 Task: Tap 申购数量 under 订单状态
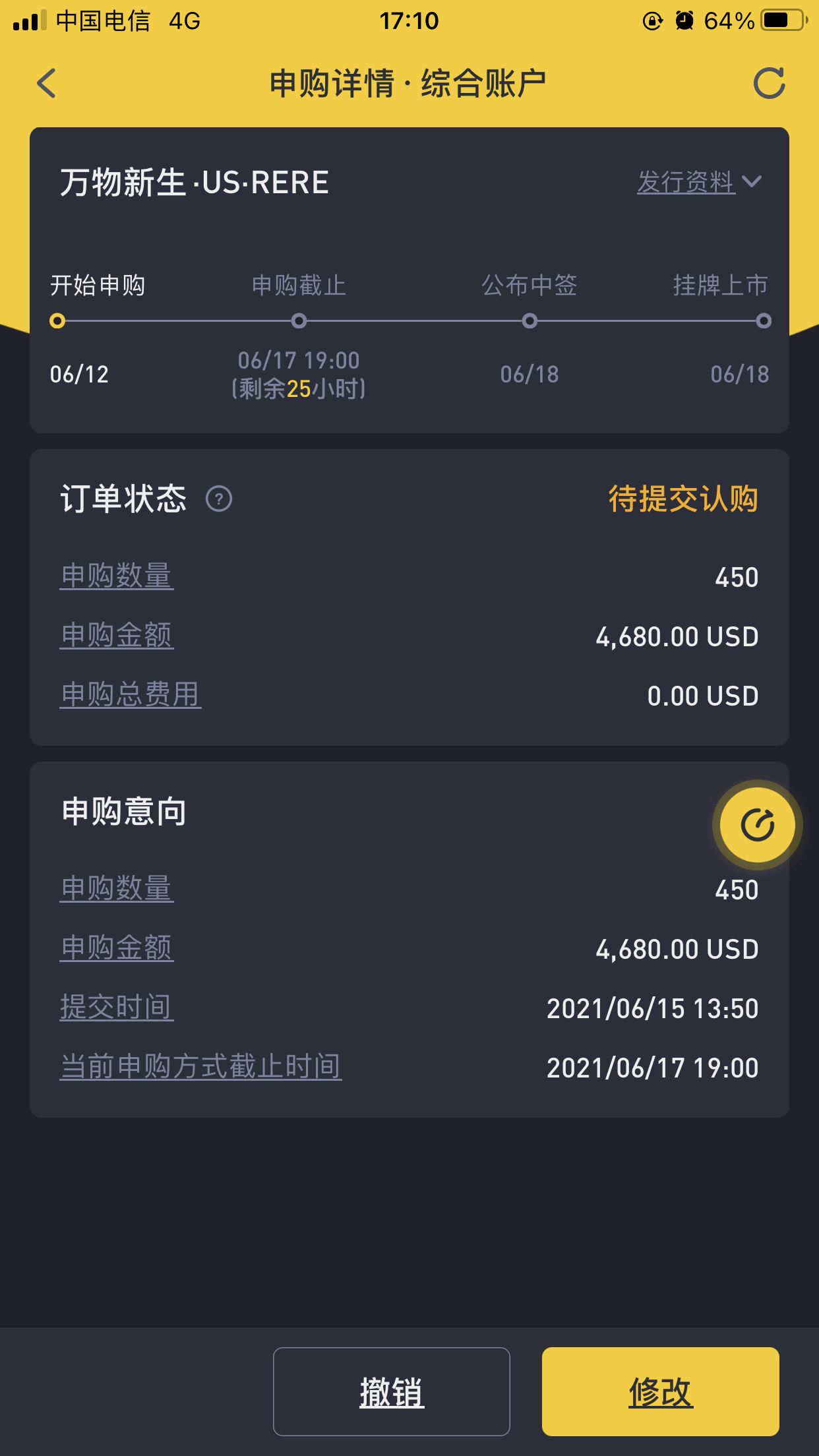coord(117,576)
